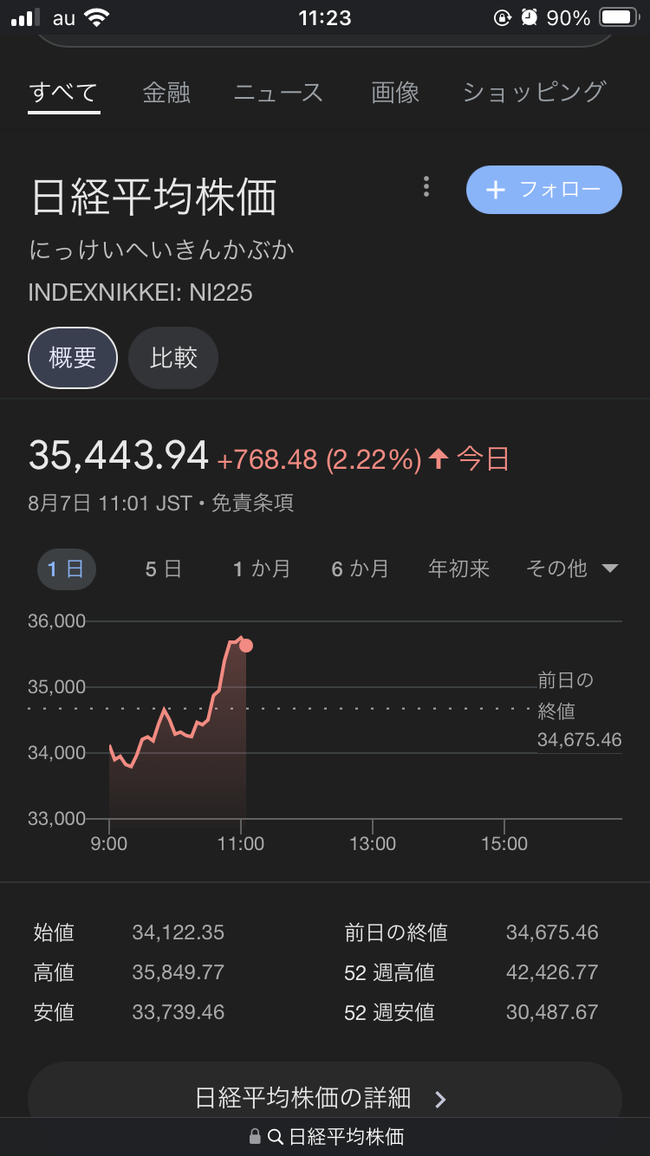
Task: Open the 比較 chip
Action: click(173, 357)
